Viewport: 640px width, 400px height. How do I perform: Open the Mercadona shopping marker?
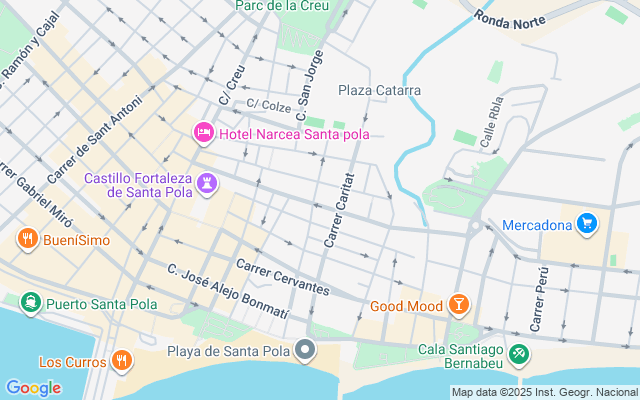(x=587, y=224)
